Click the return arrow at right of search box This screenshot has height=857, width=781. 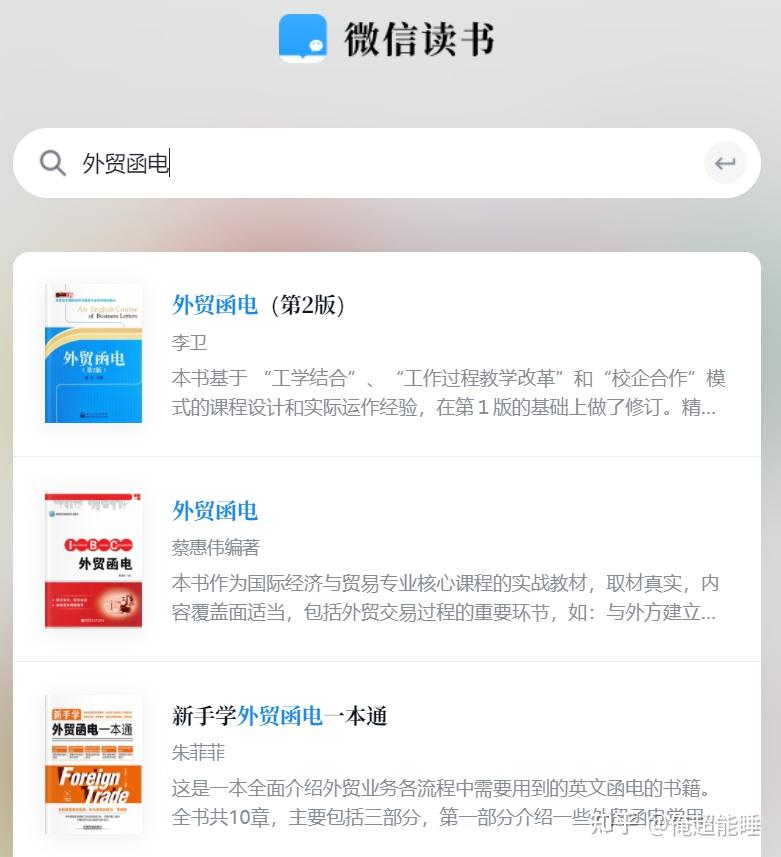725,162
